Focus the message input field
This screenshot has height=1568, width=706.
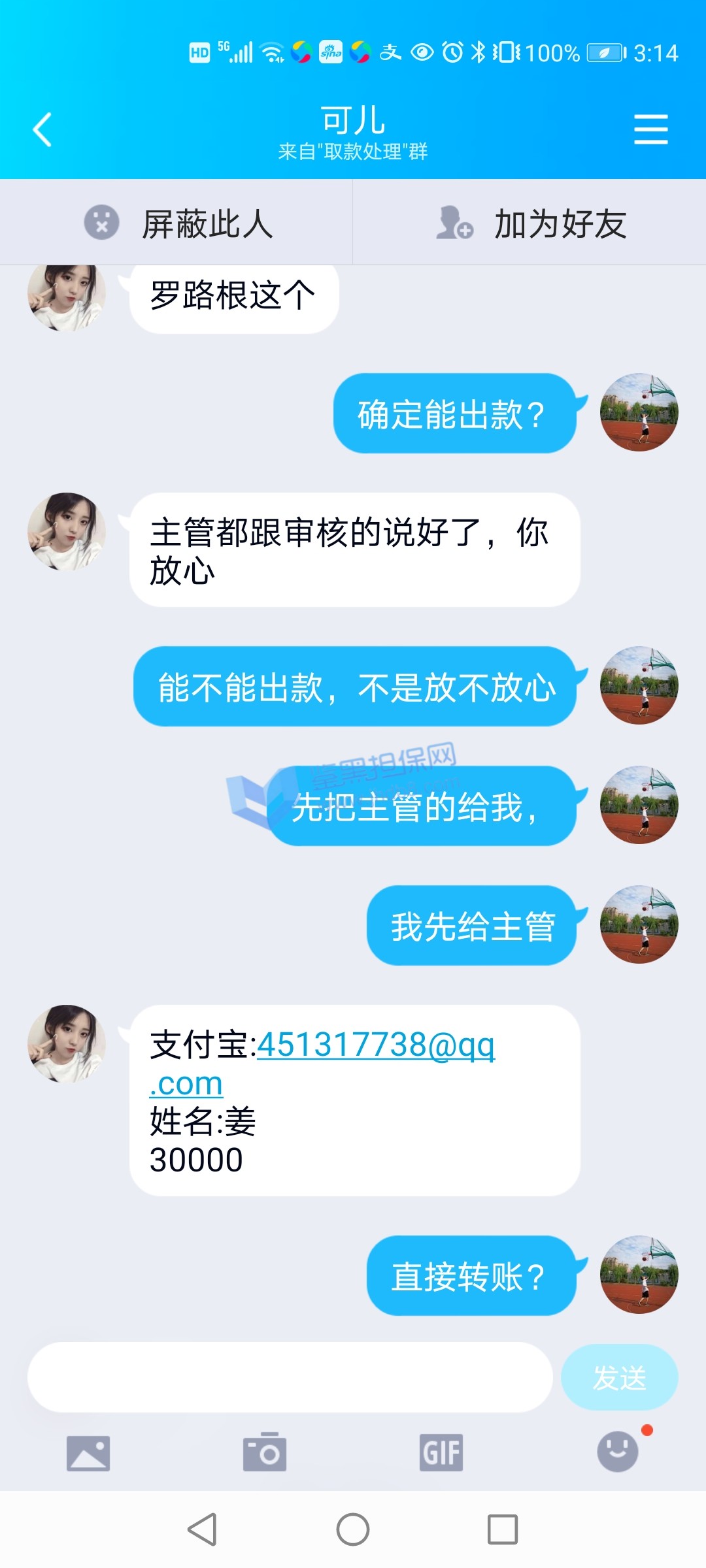coord(290,1377)
